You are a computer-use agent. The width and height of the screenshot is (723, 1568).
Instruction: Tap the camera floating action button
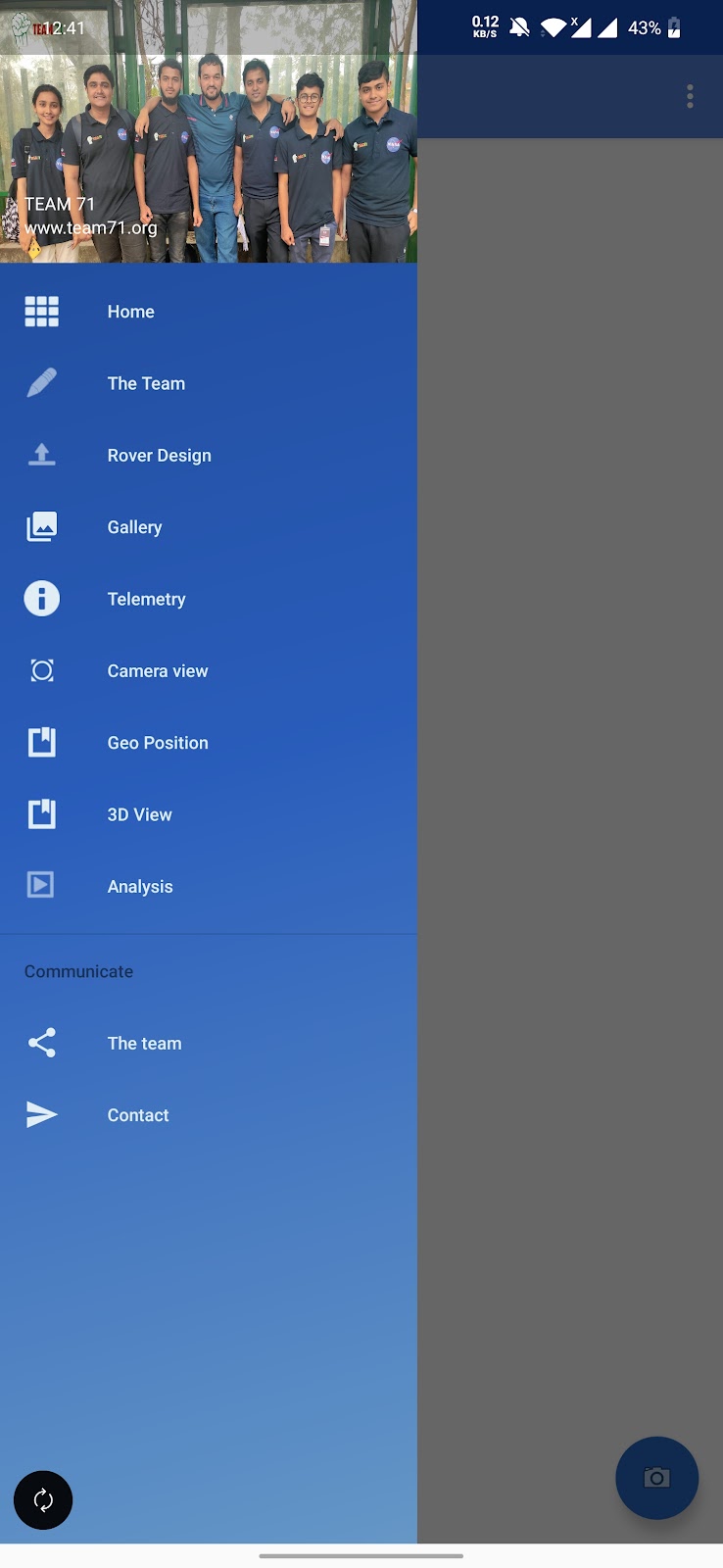pyautogui.click(x=656, y=1478)
